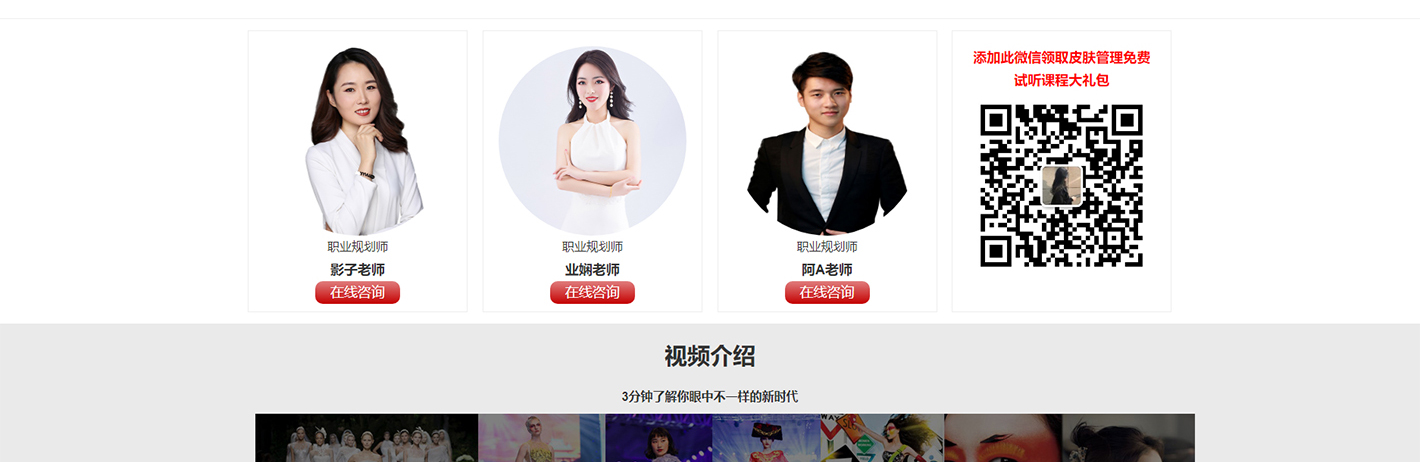Tap 在线咨询 under 业娴老师
The height and width of the screenshot is (462, 1420).
592,292
